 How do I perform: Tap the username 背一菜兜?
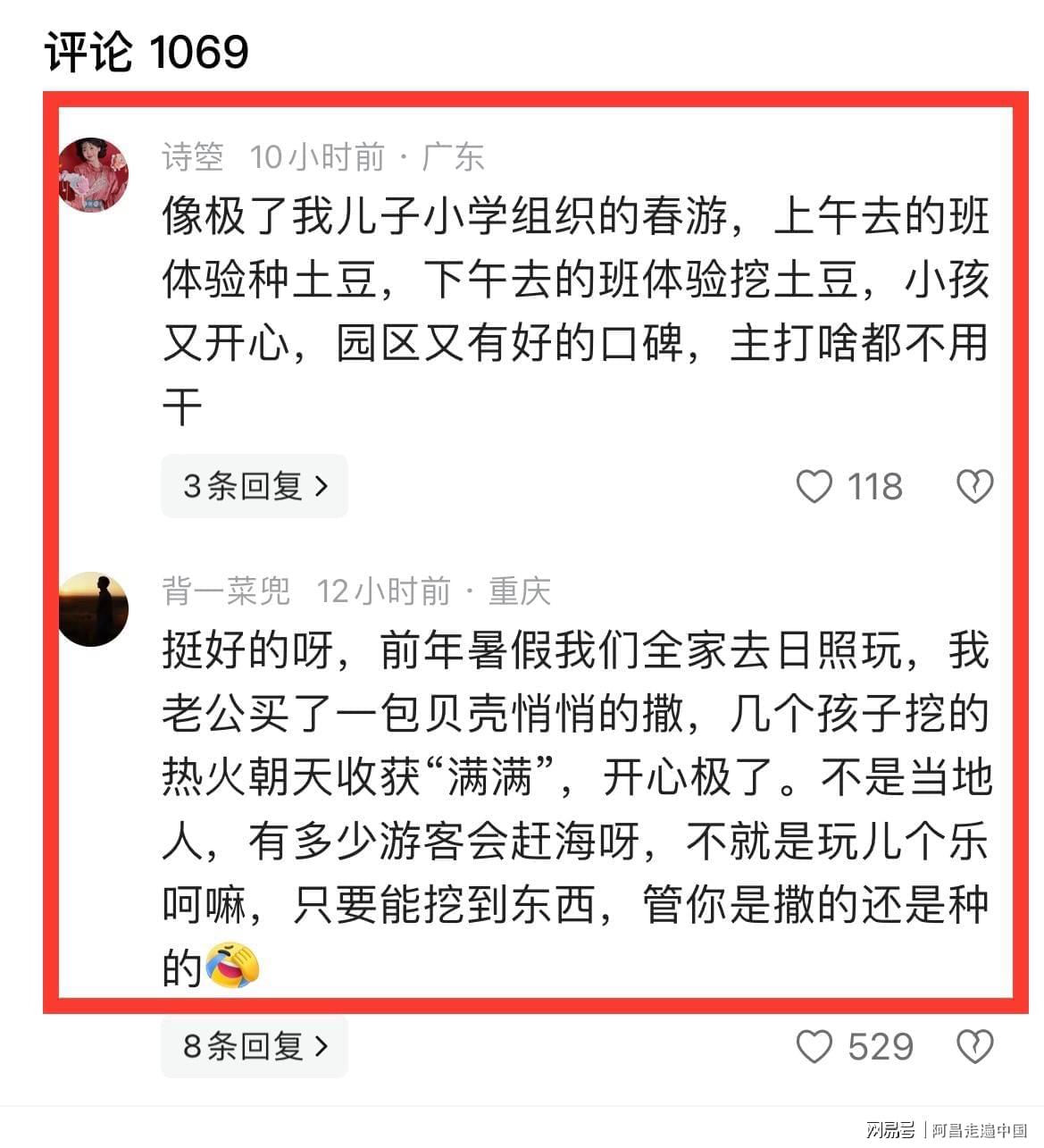click(226, 591)
